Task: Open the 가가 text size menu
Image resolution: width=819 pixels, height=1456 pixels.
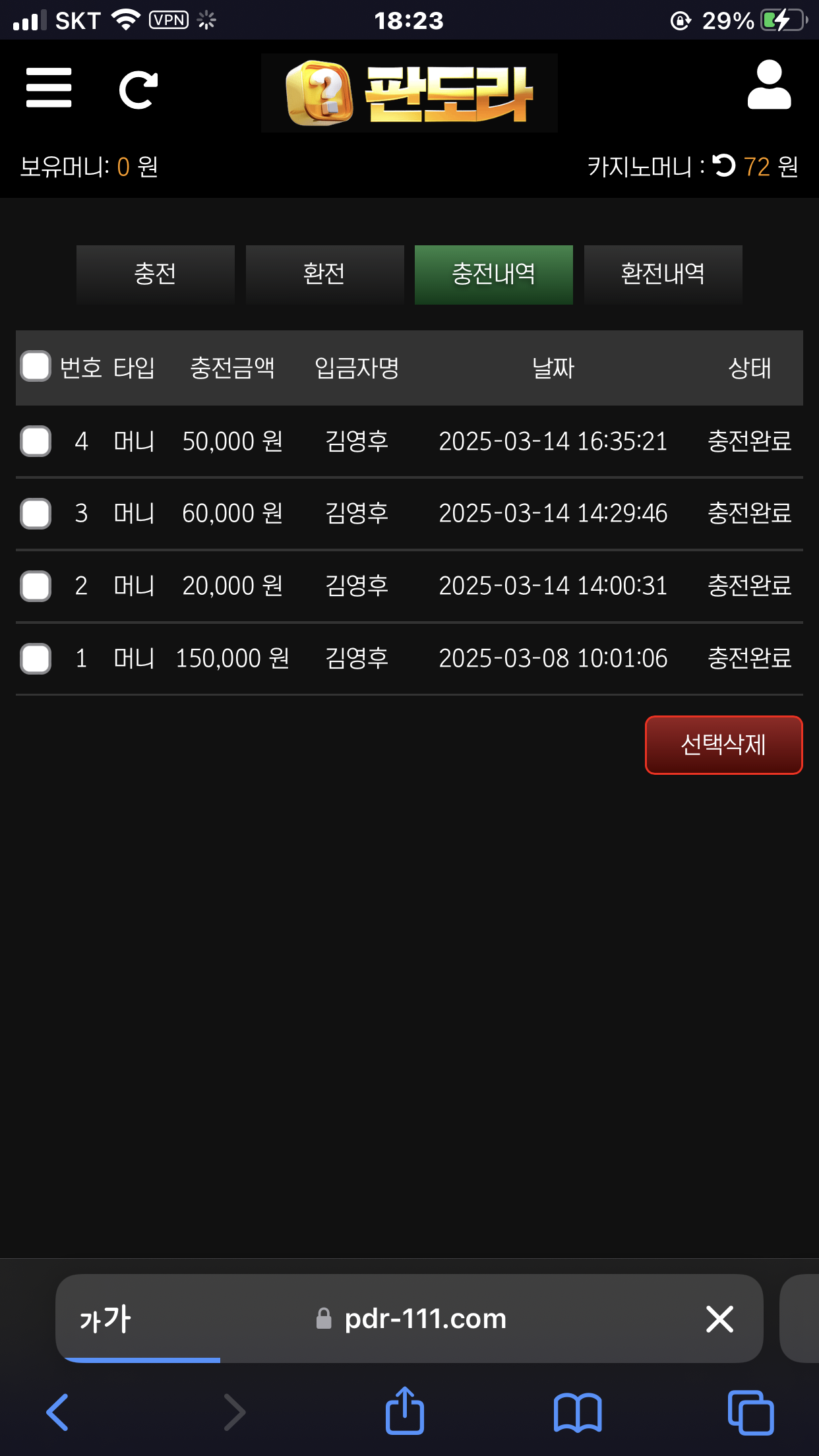Action: pos(106,1319)
